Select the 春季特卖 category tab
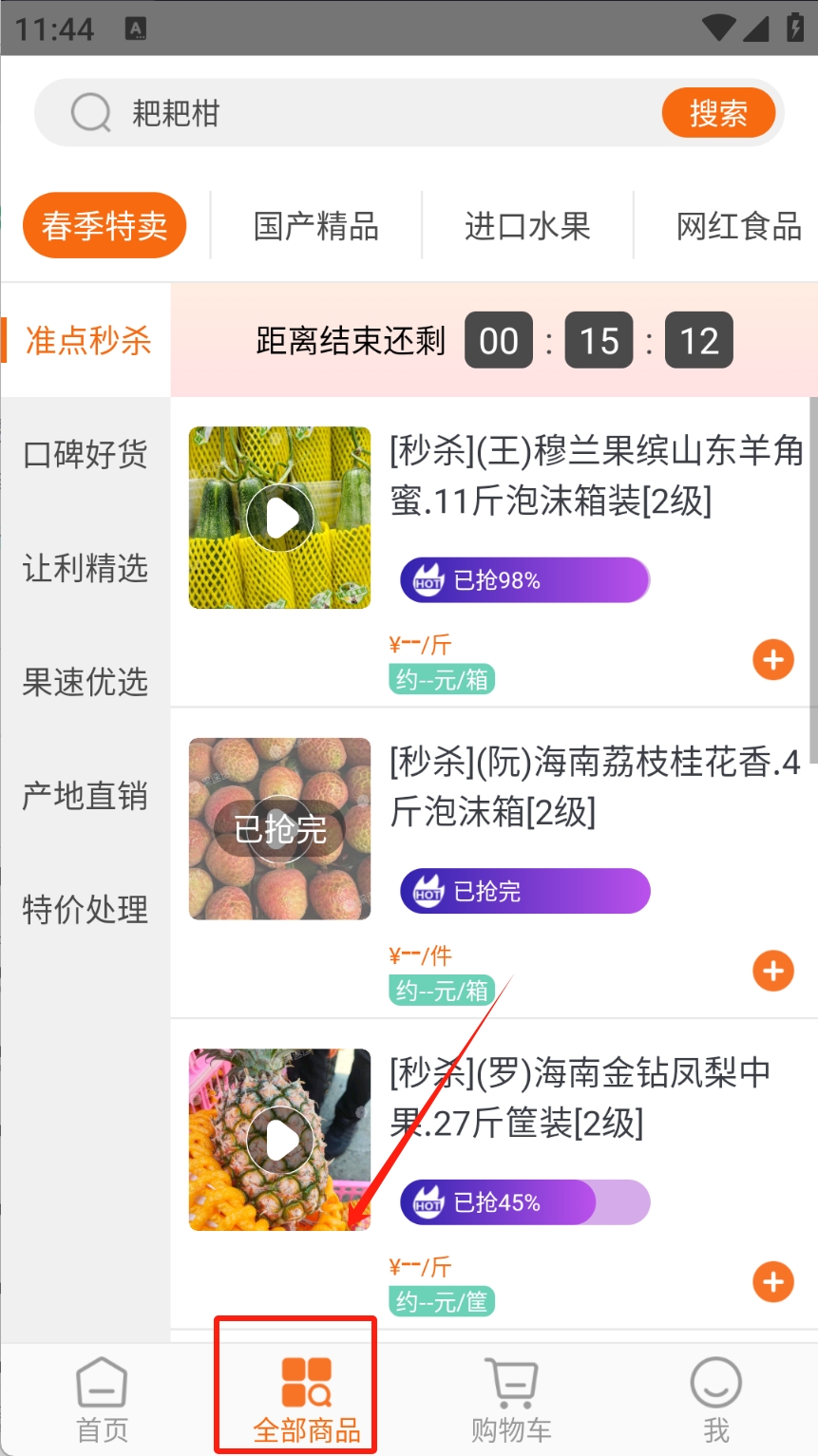 pyautogui.click(x=105, y=226)
